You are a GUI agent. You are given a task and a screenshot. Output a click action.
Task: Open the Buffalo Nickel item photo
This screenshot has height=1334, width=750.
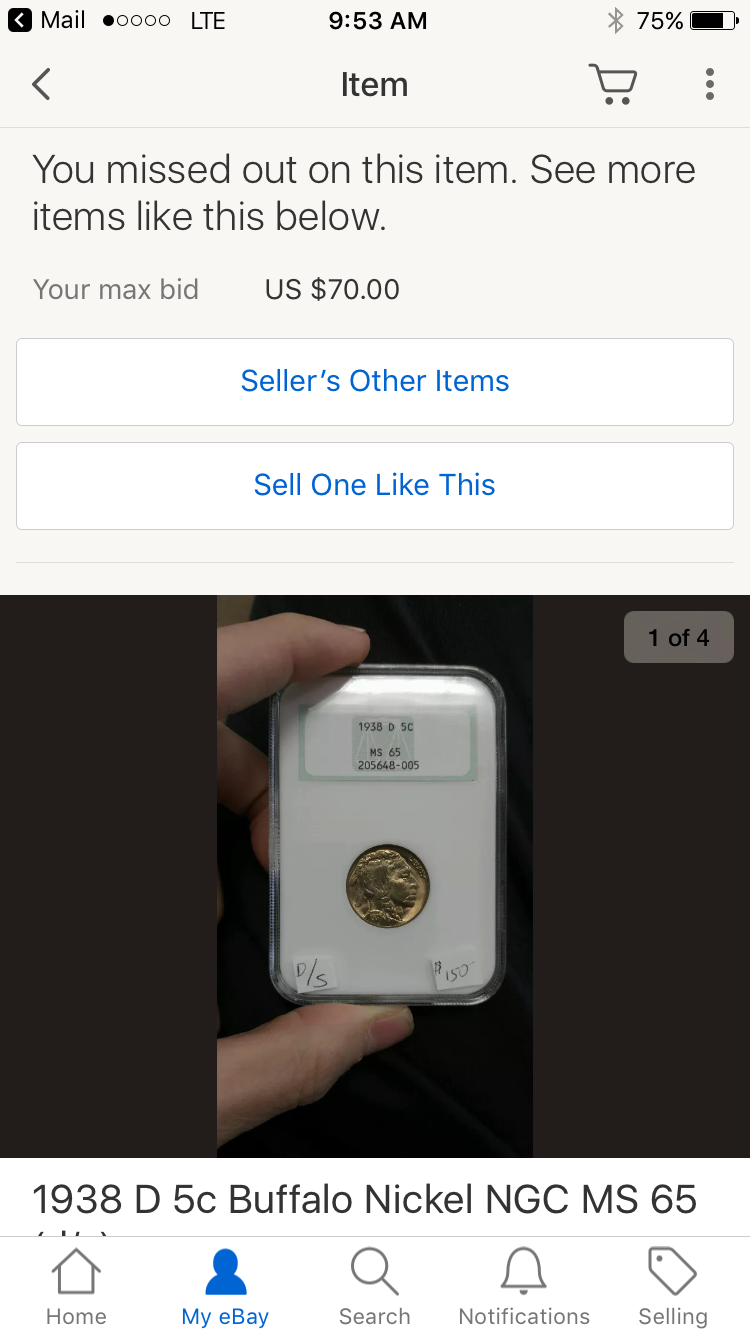click(375, 876)
